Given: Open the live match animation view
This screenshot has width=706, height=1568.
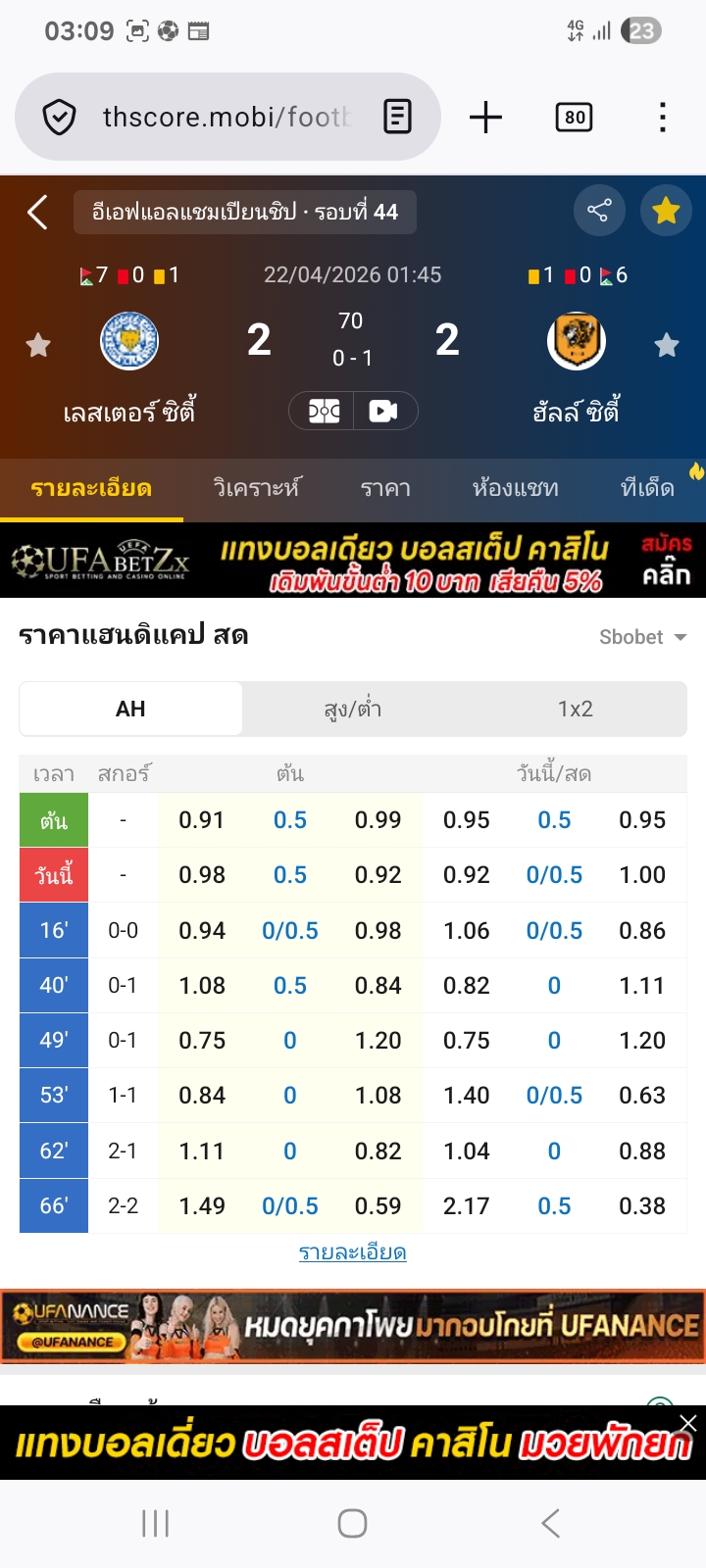Looking at the screenshot, I should pos(323,411).
